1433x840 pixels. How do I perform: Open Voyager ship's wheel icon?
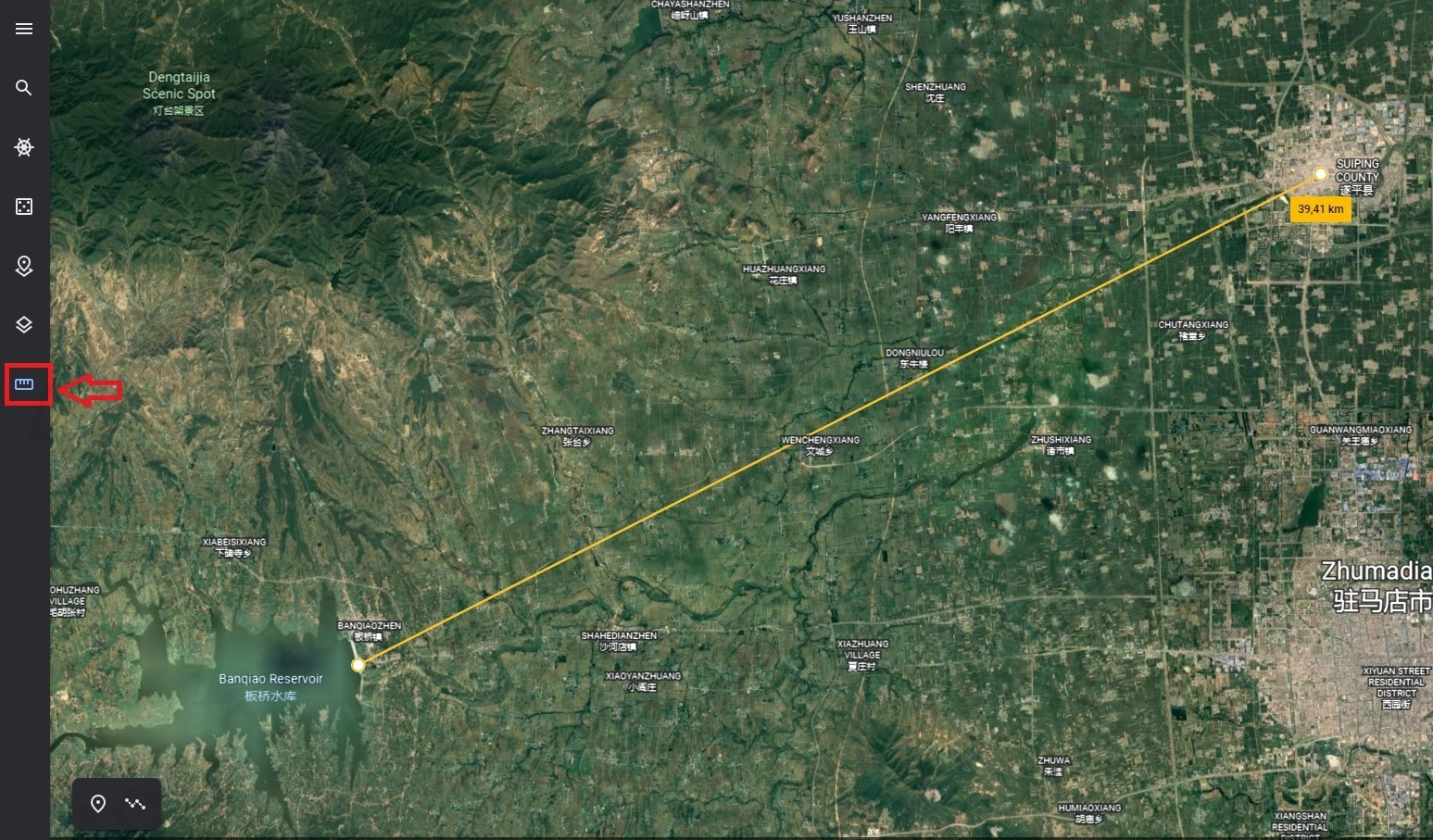[x=24, y=147]
